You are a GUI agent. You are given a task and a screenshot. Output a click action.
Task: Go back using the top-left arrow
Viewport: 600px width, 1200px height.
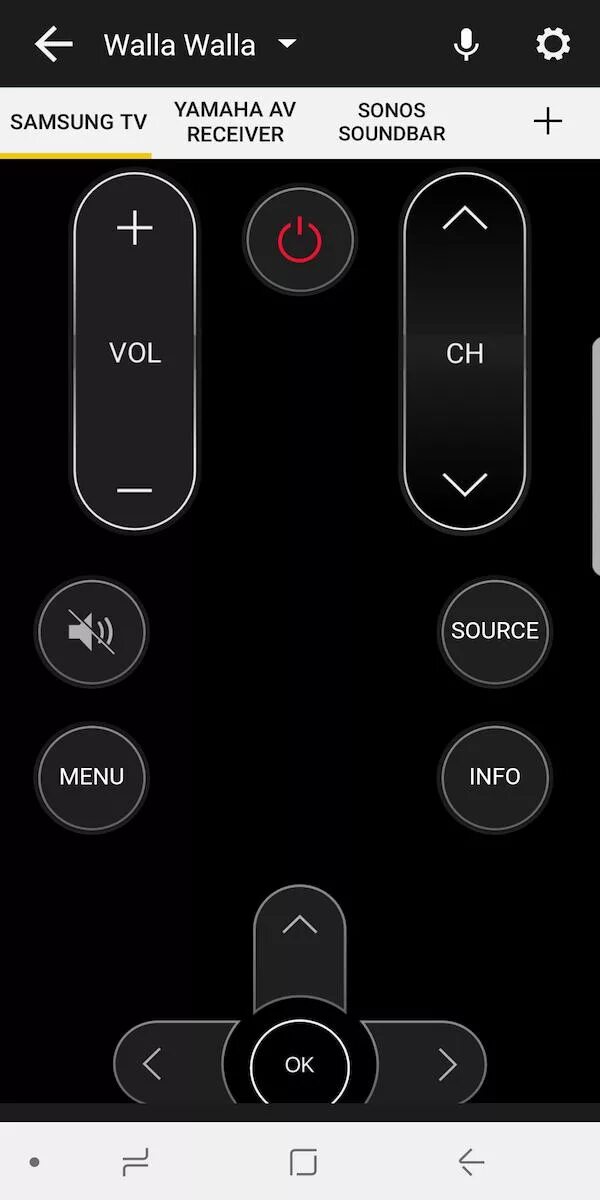[x=54, y=44]
